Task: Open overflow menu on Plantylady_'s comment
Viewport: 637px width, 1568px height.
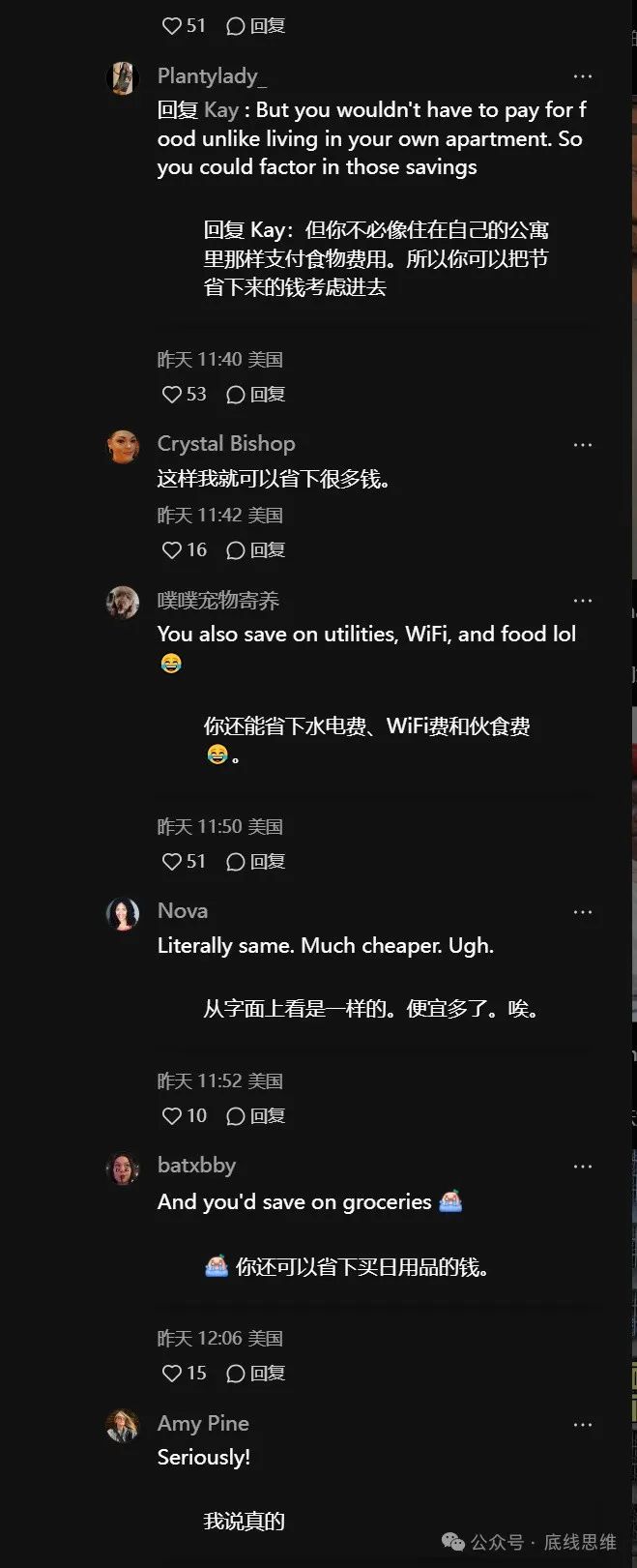Action: pyautogui.click(x=582, y=76)
